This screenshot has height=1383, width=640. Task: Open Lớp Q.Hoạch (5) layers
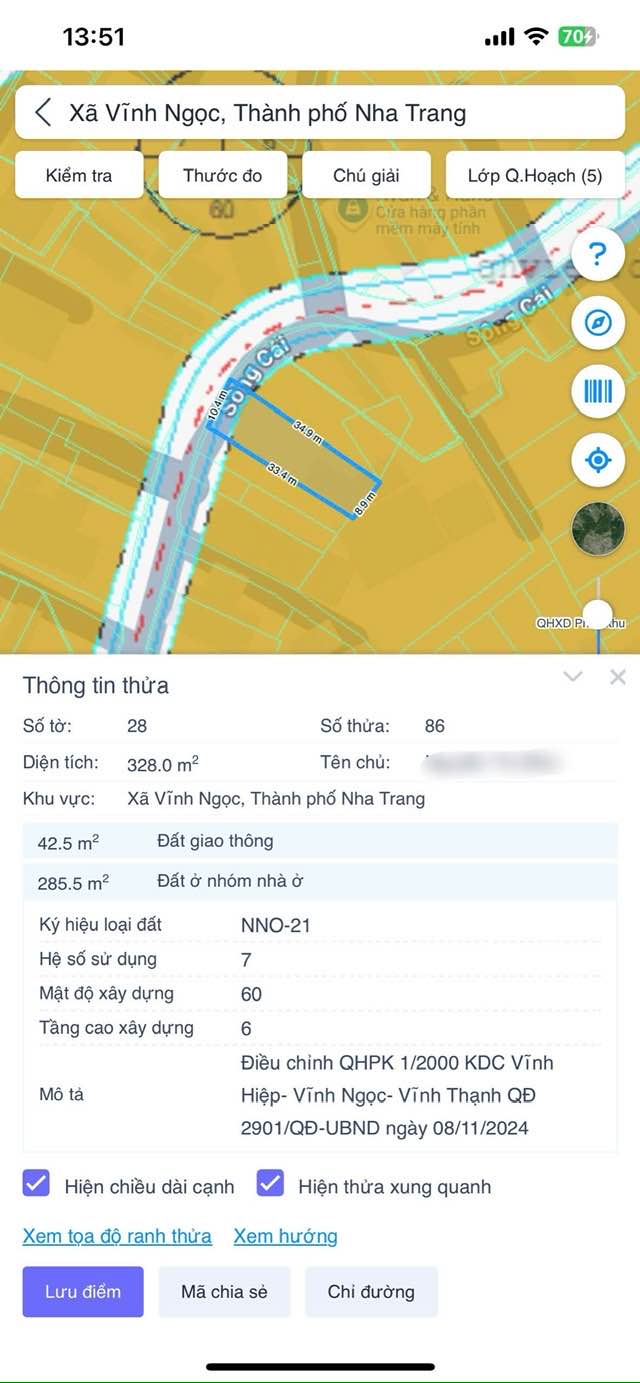535,175
